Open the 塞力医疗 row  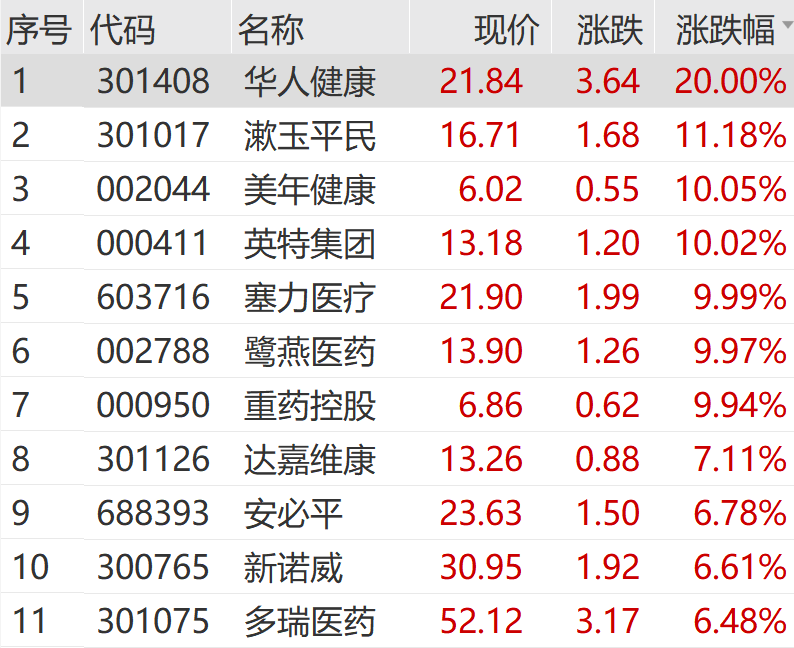tap(310, 297)
